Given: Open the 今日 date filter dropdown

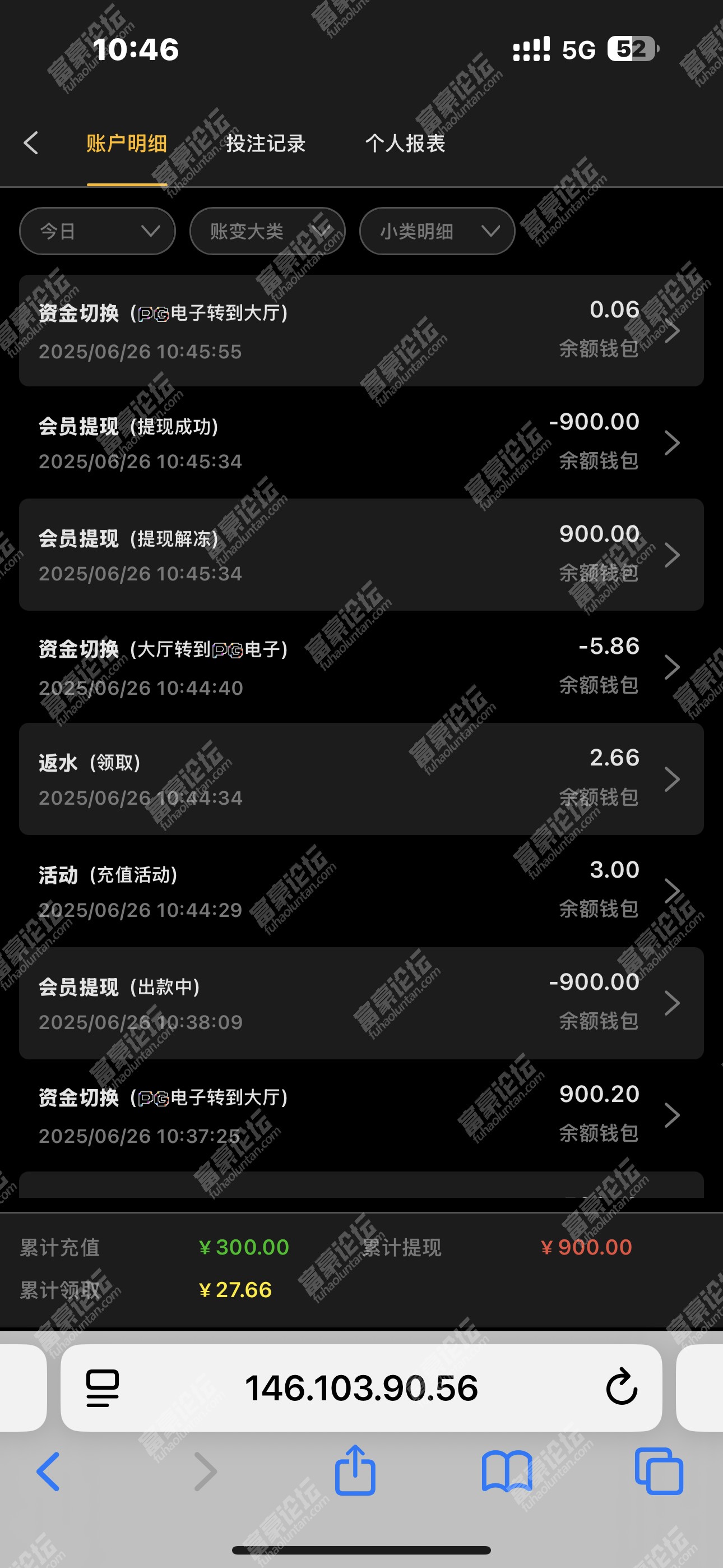Looking at the screenshot, I should (x=98, y=231).
